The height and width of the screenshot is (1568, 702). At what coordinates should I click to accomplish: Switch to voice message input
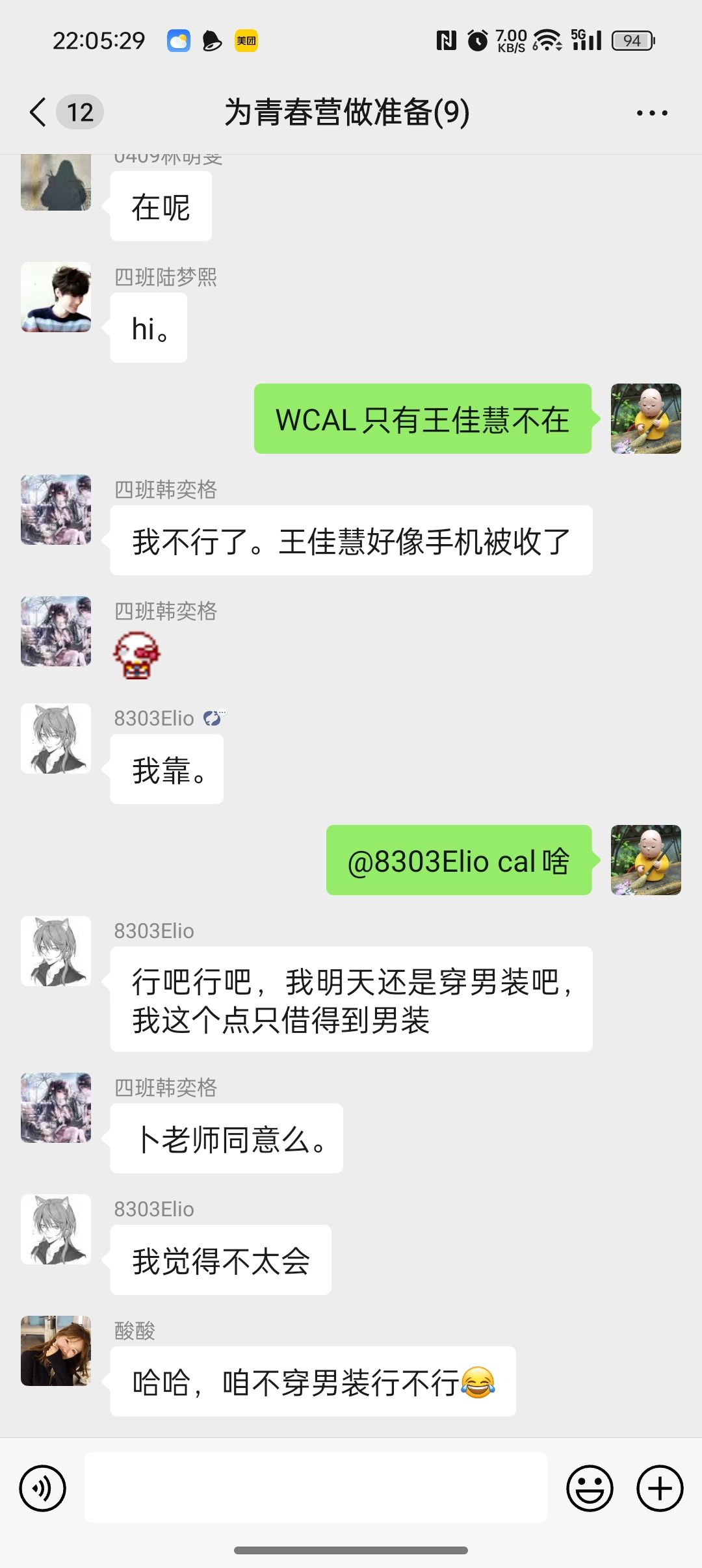[x=43, y=1488]
